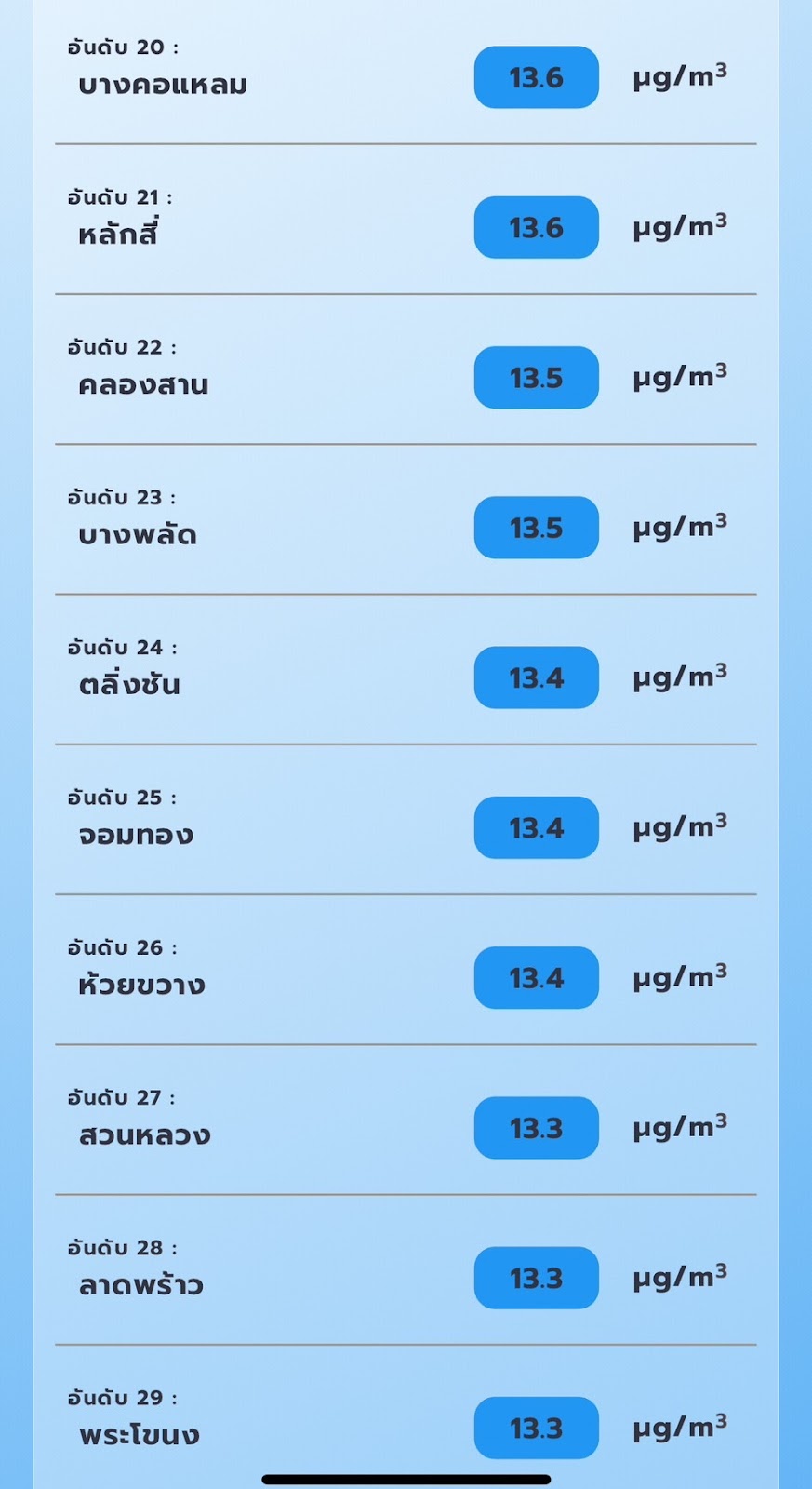This screenshot has width=812, height=1489.
Task: Select the พระโขนง district row
Action: (406, 1417)
